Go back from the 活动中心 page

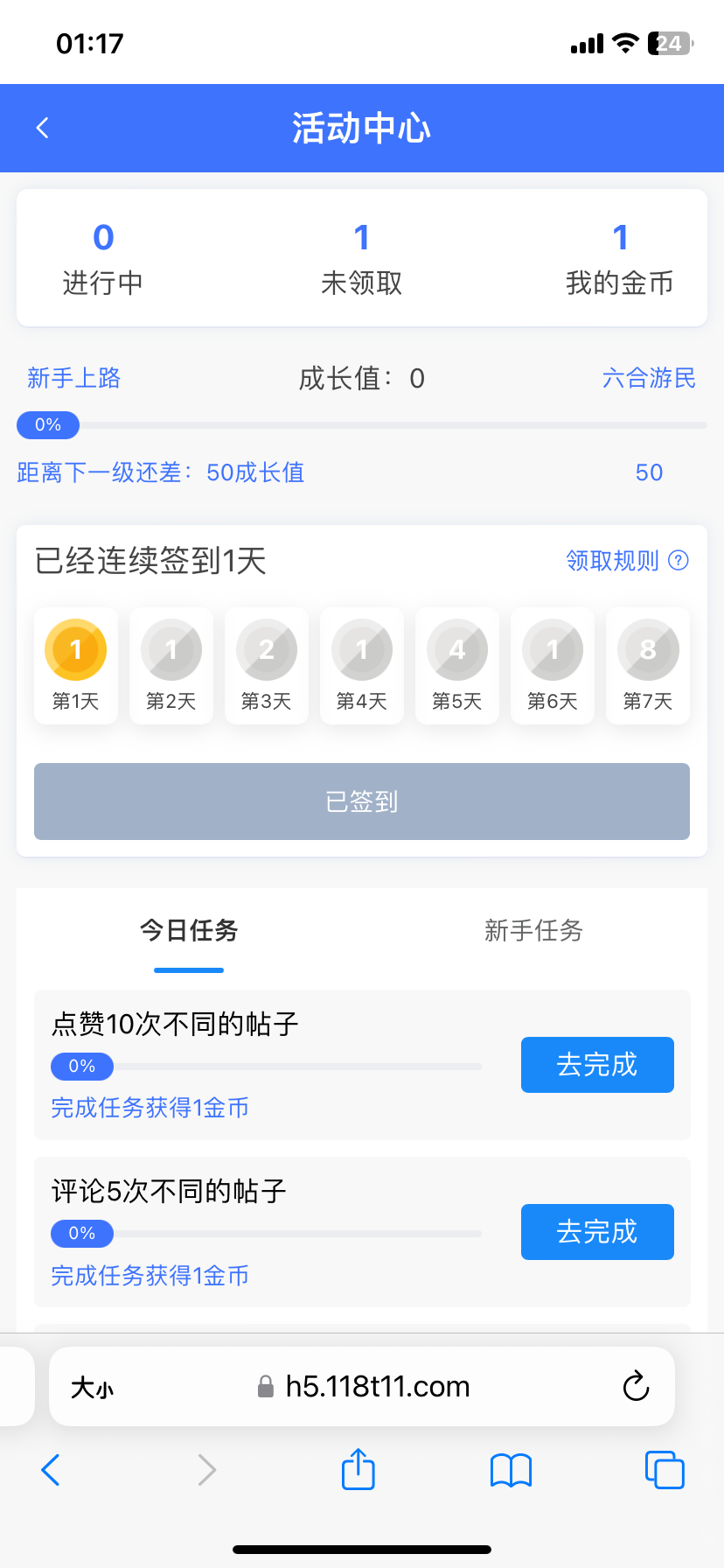coord(42,128)
